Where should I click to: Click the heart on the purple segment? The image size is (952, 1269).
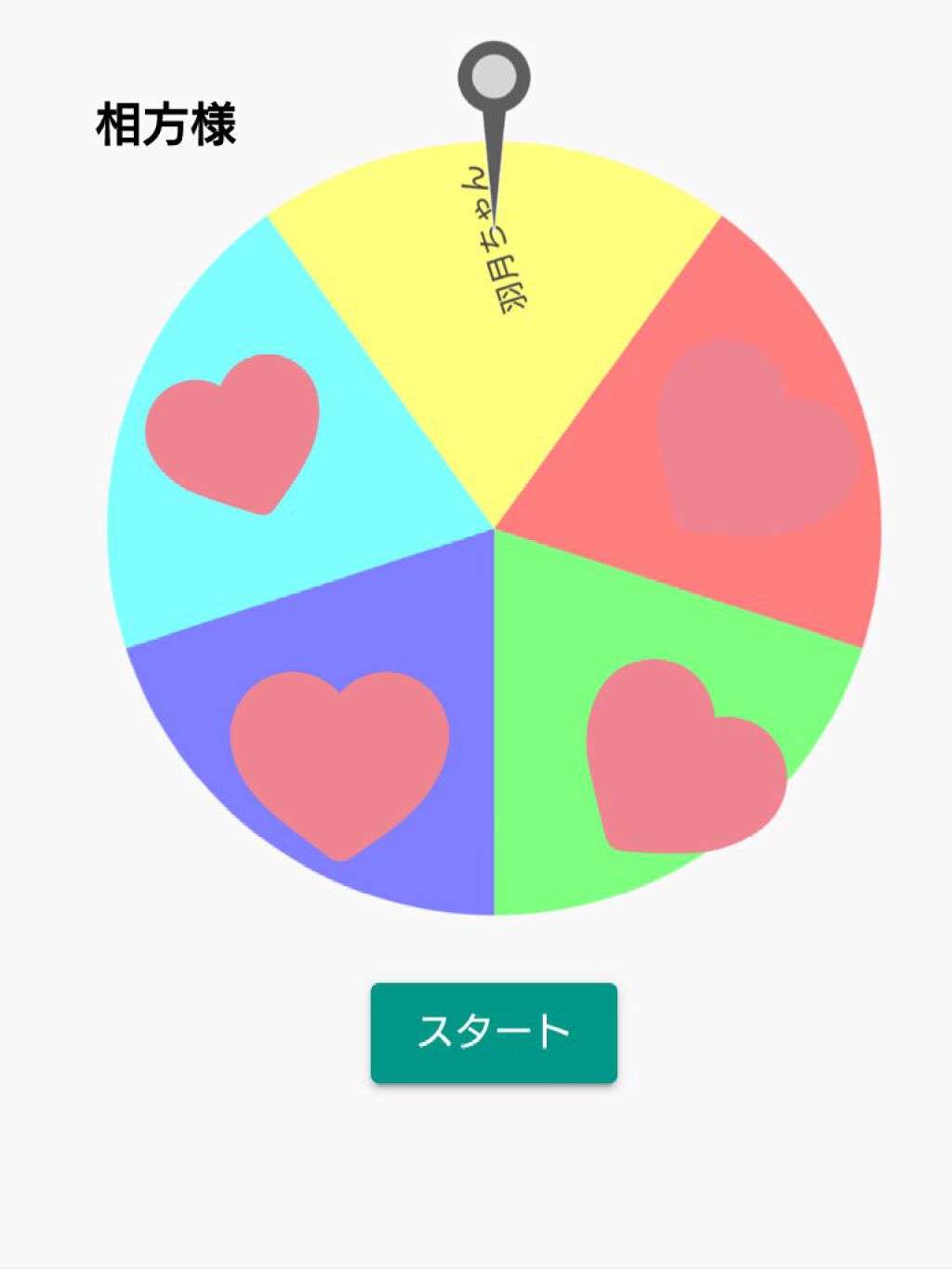[339, 758]
